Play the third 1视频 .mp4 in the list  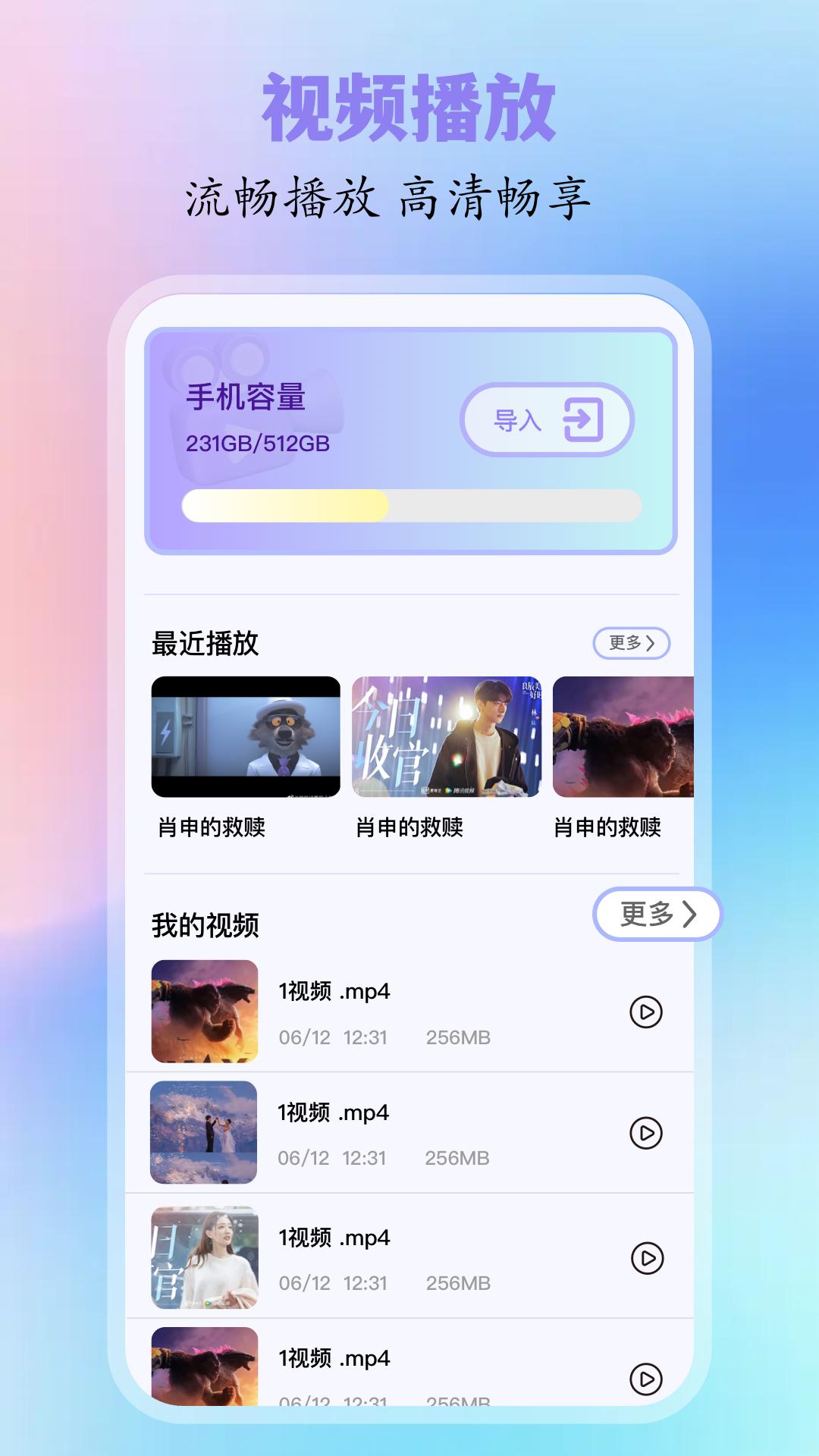(x=645, y=1257)
